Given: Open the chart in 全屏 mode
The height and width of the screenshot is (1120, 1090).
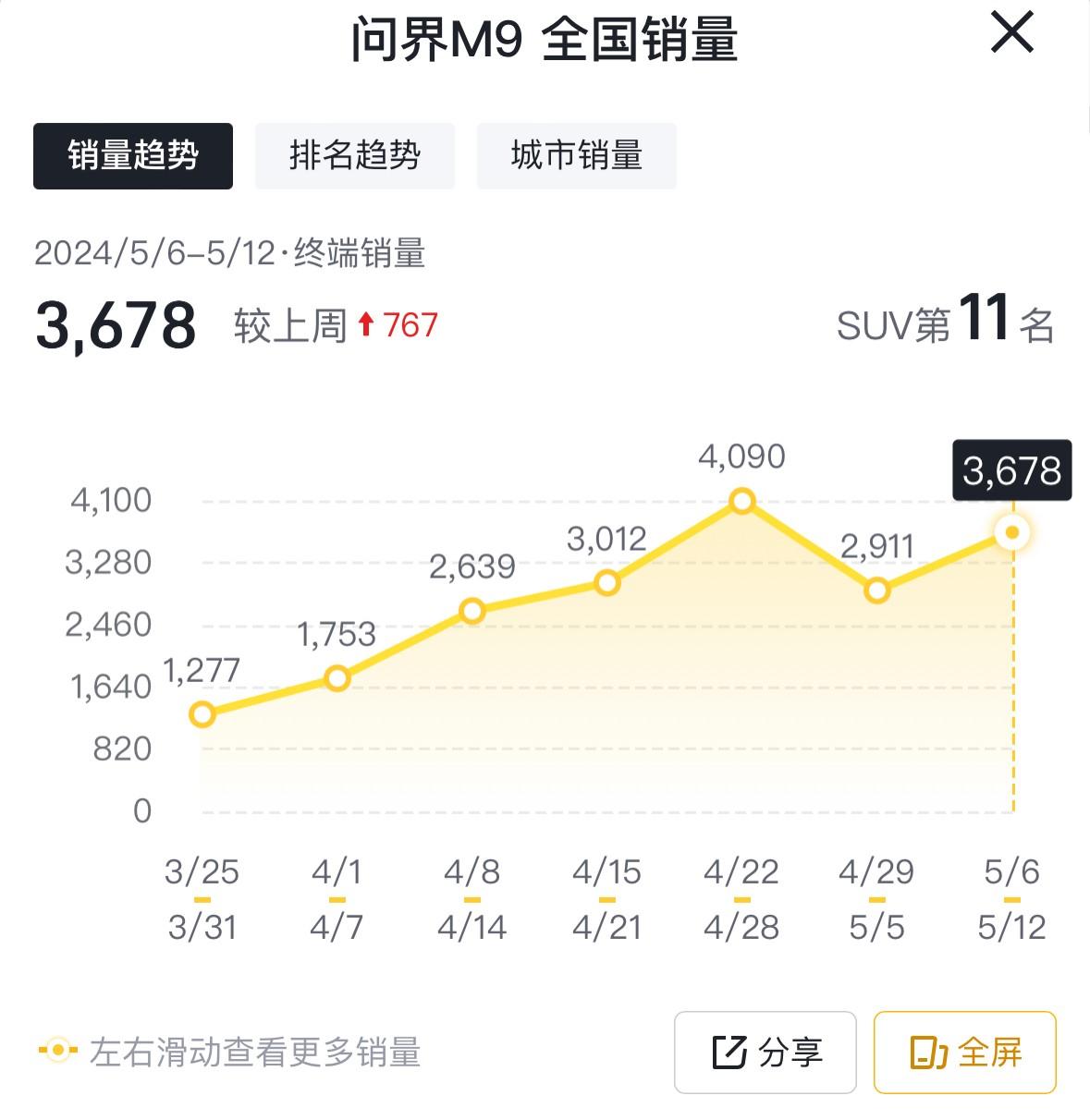Looking at the screenshot, I should (964, 1052).
